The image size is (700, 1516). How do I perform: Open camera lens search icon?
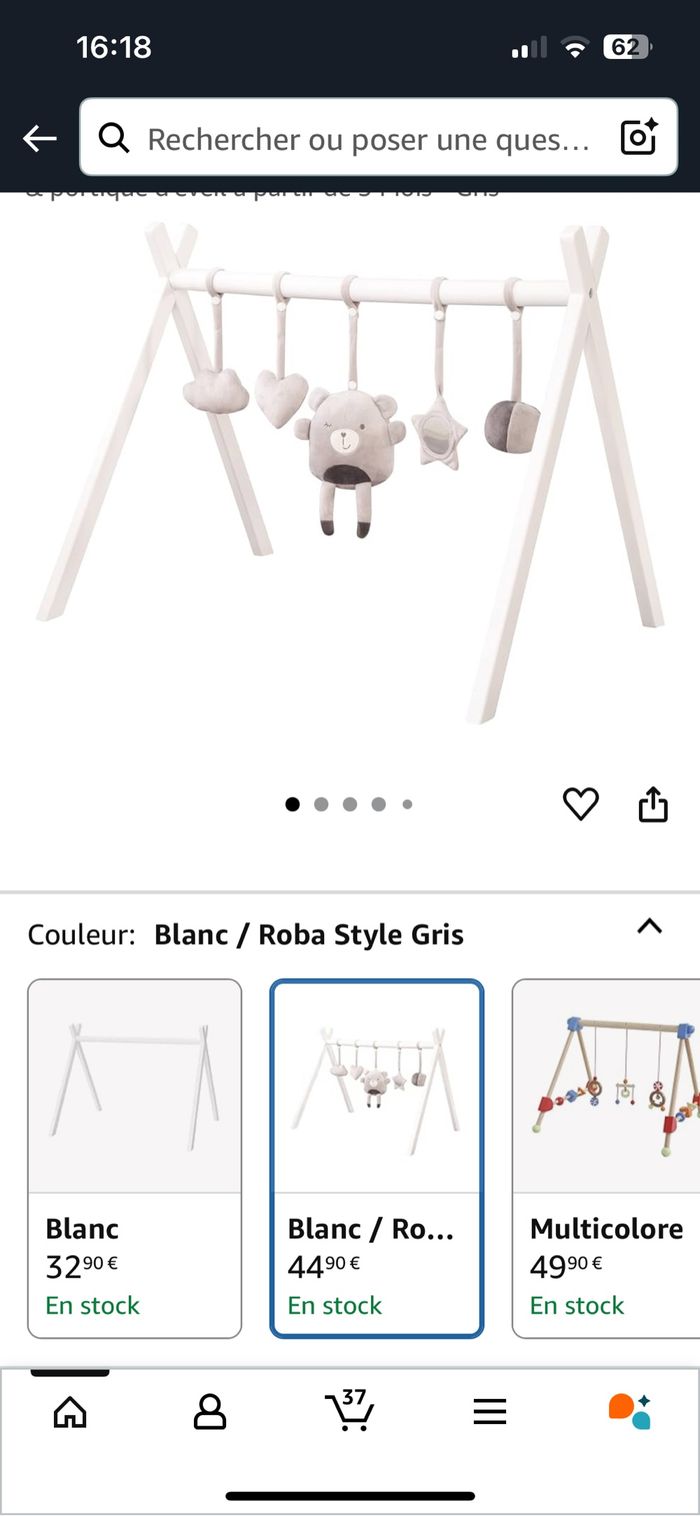638,138
